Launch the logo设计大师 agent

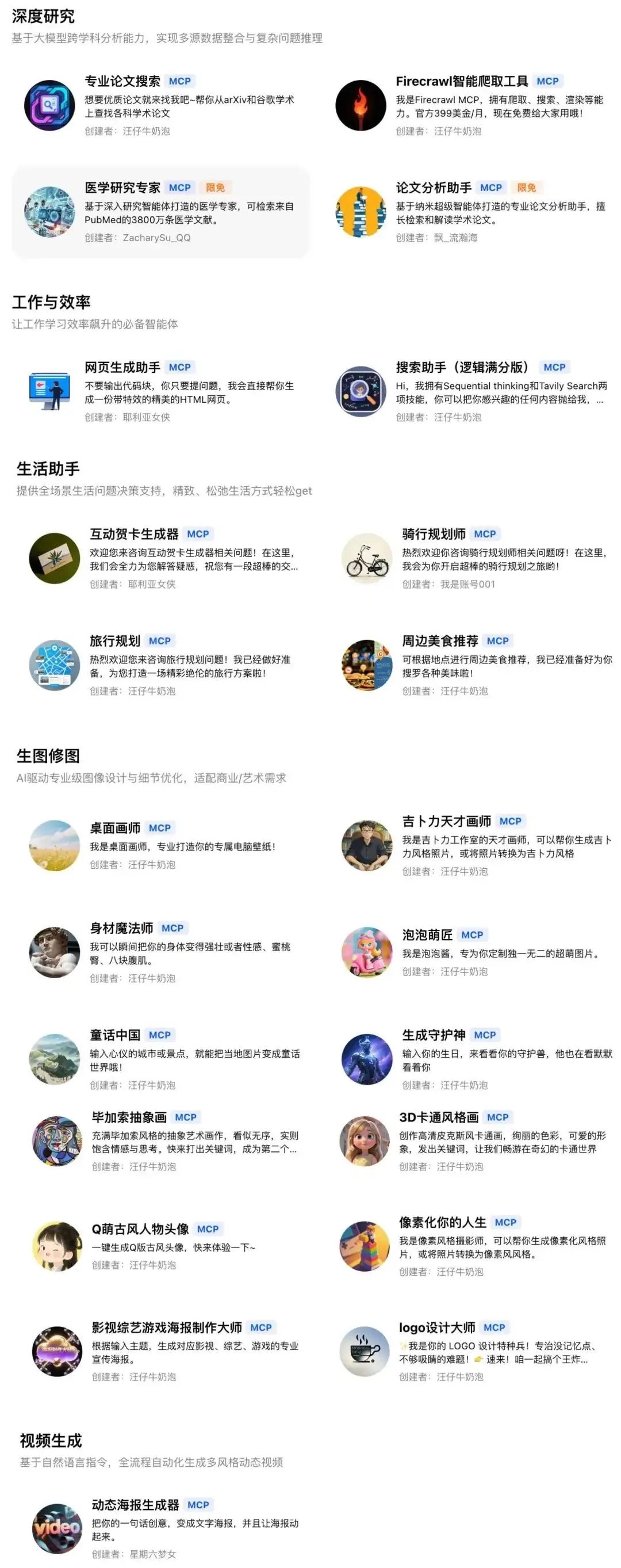click(436, 1327)
